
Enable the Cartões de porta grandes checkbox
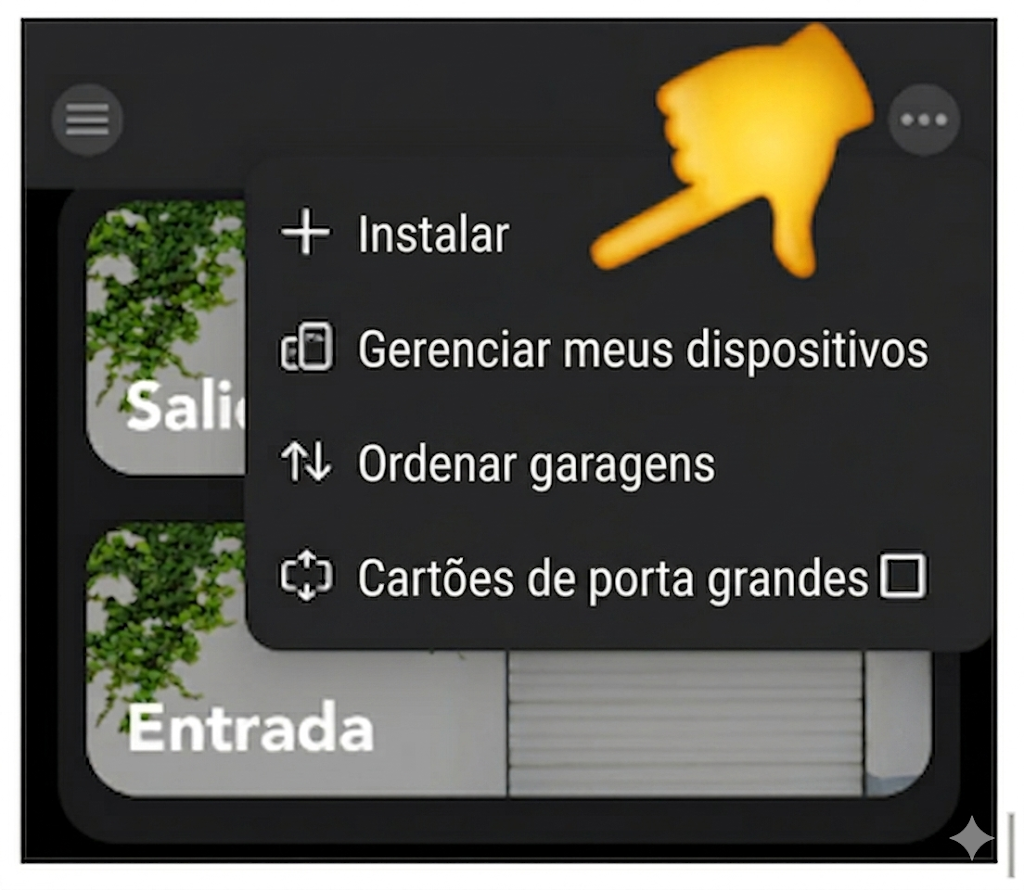(902, 577)
